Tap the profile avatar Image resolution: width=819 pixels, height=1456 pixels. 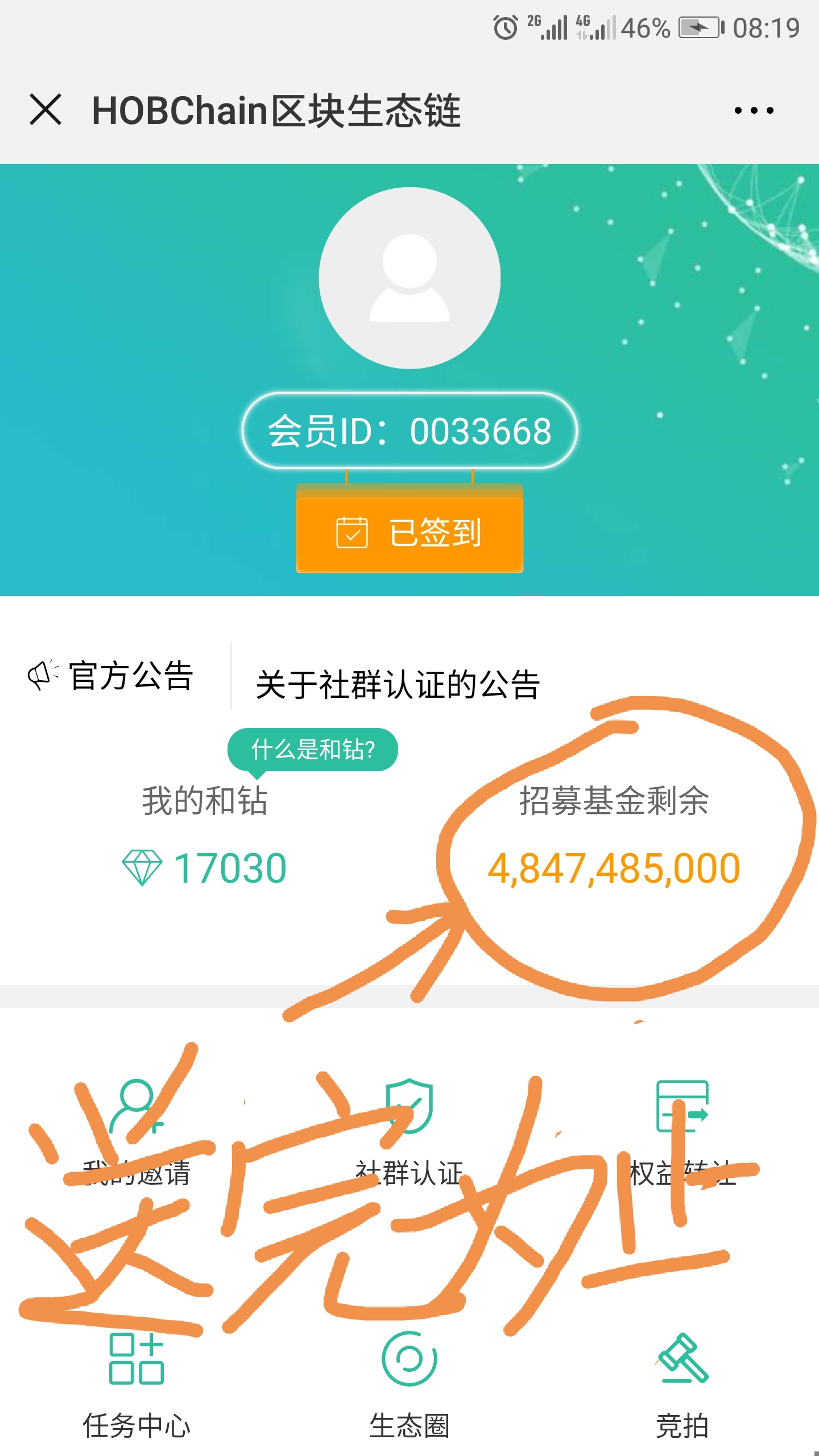click(x=409, y=278)
